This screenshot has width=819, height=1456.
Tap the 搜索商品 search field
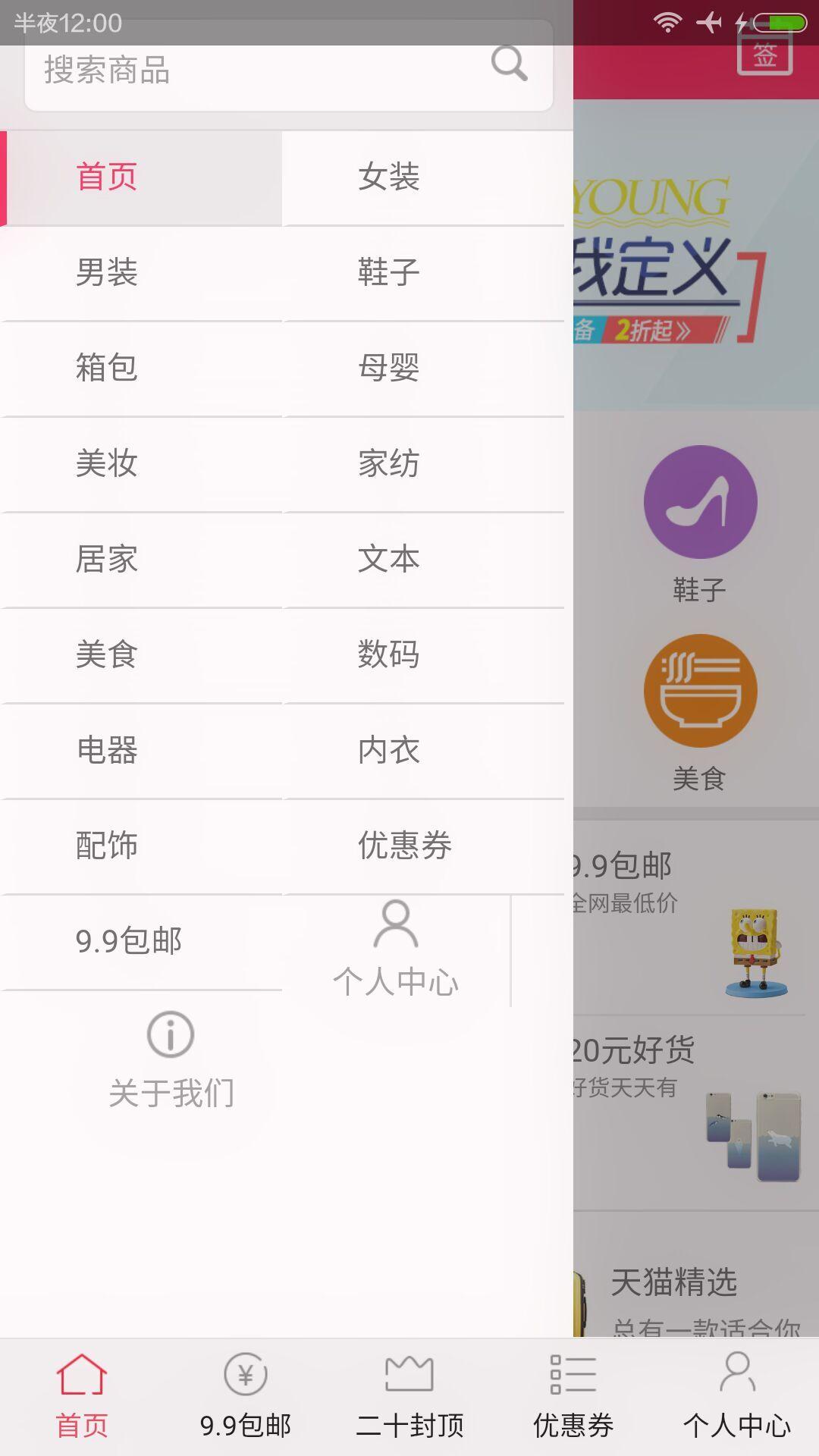tap(258, 70)
